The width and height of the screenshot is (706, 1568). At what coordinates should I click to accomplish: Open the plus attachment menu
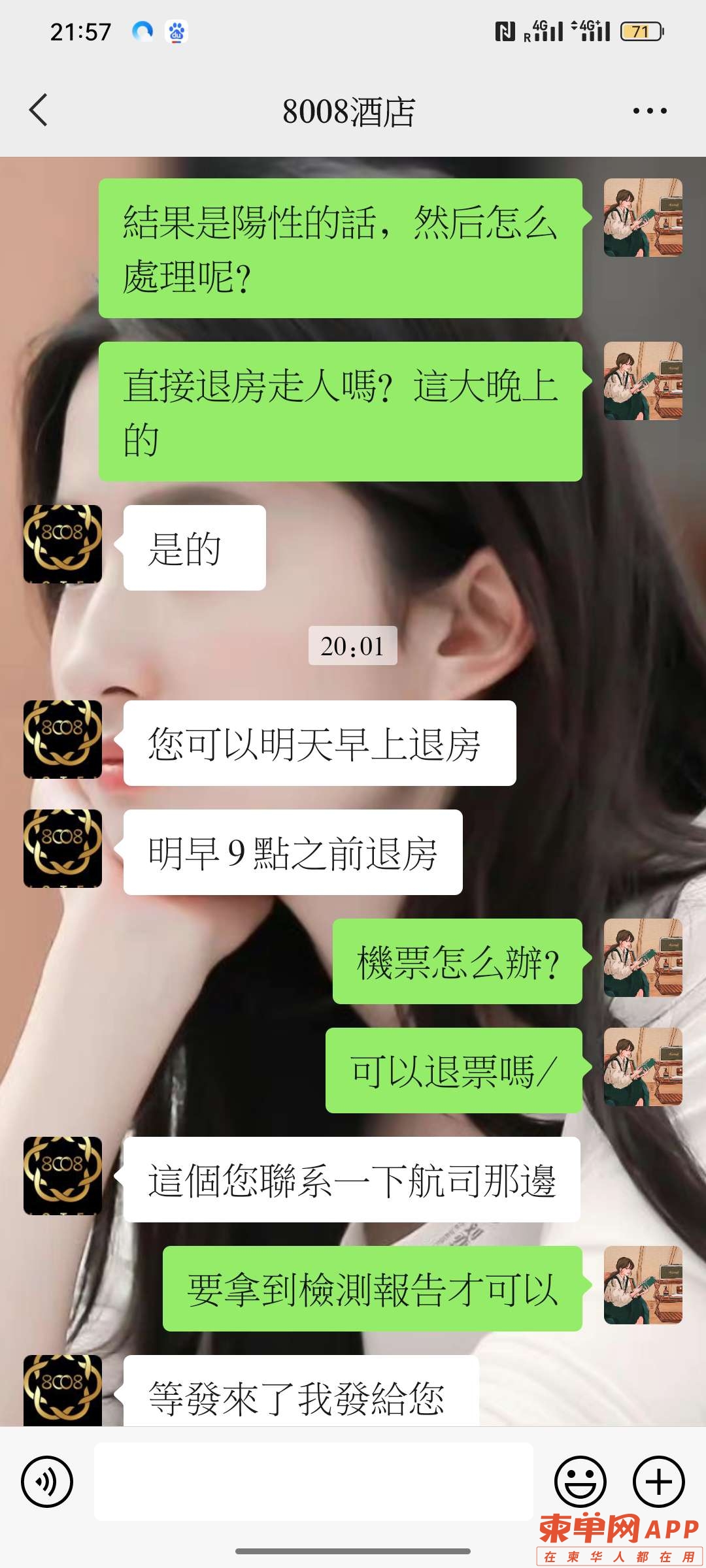coord(659,1482)
